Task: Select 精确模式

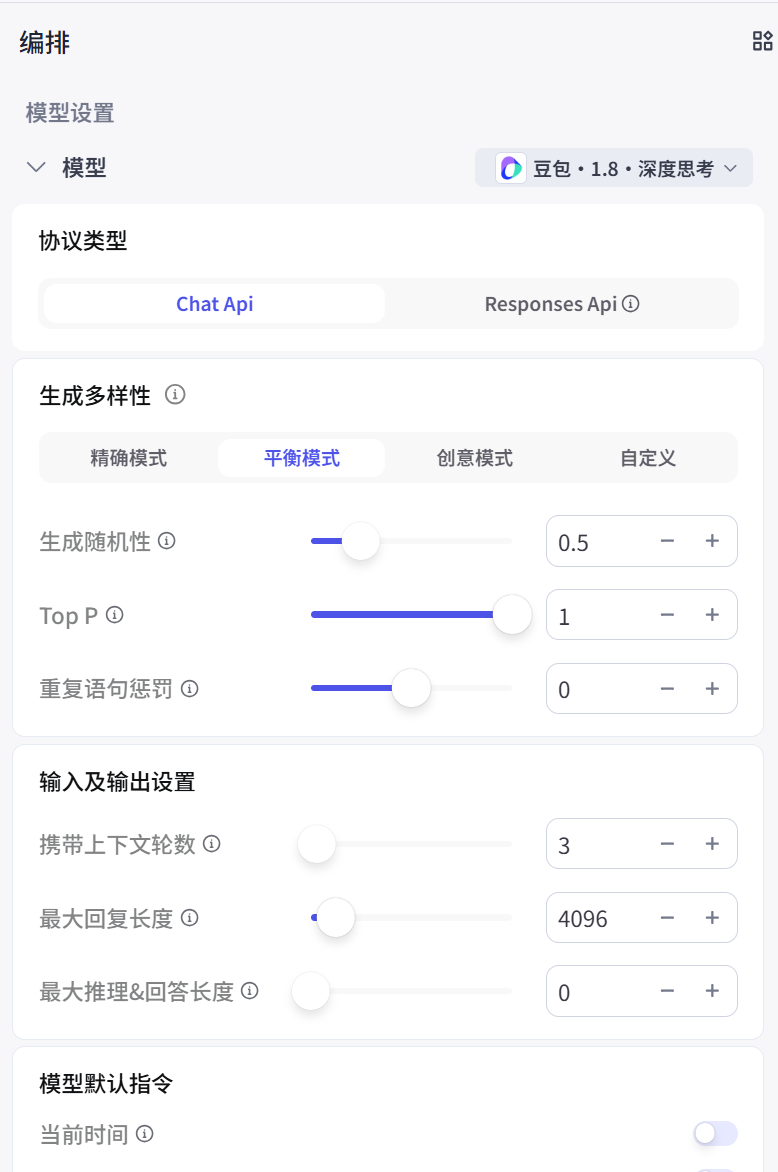Action: tap(128, 457)
